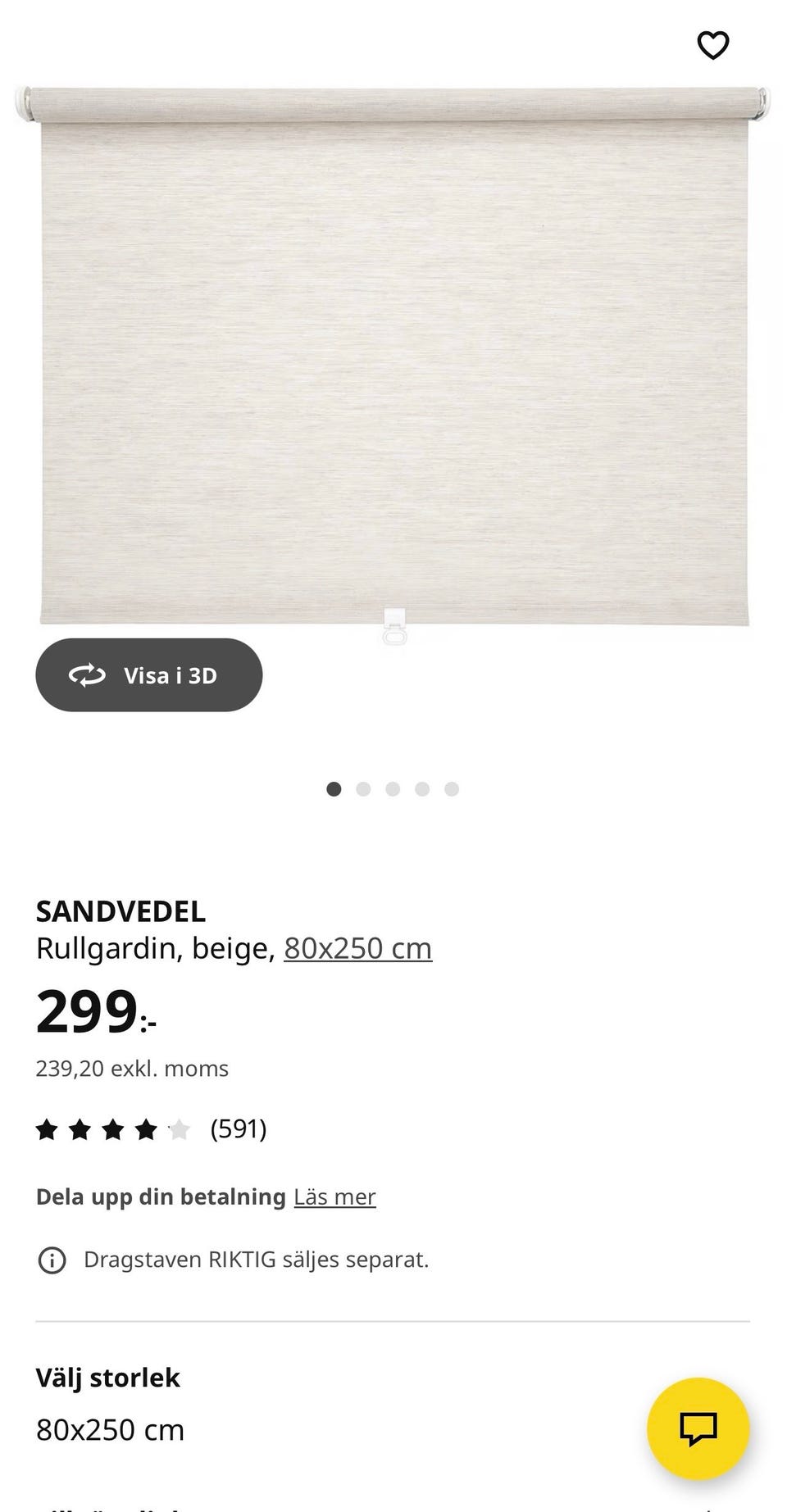
Task: Jump to the last carousel dot
Action: pos(452,788)
